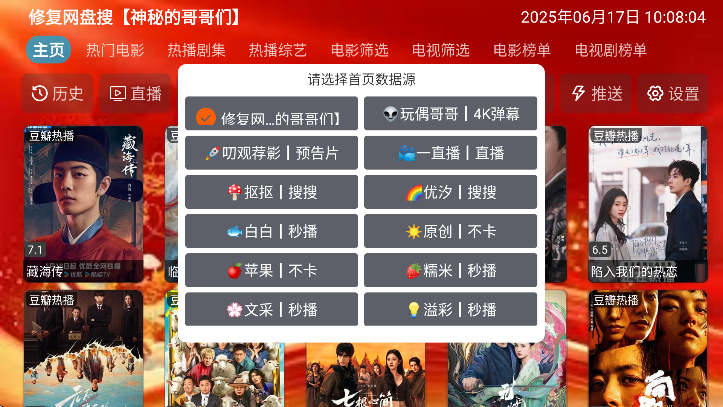This screenshot has height=407, width=723.
Task: Go to 电视剧榜单 tab
Action: coord(610,50)
